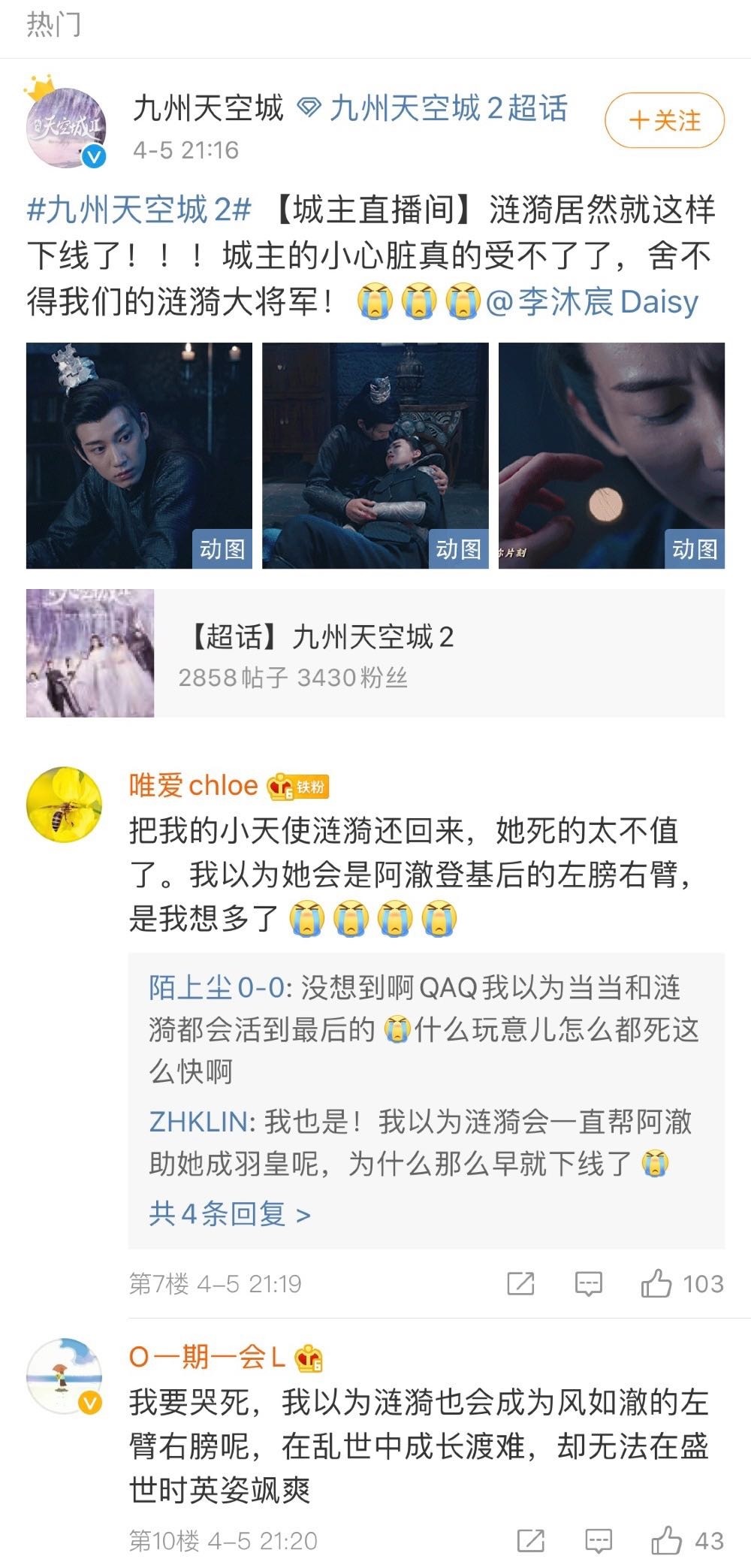Open ZHKLIN's profile from the reply
The image size is (751, 1568).
[x=198, y=1122]
